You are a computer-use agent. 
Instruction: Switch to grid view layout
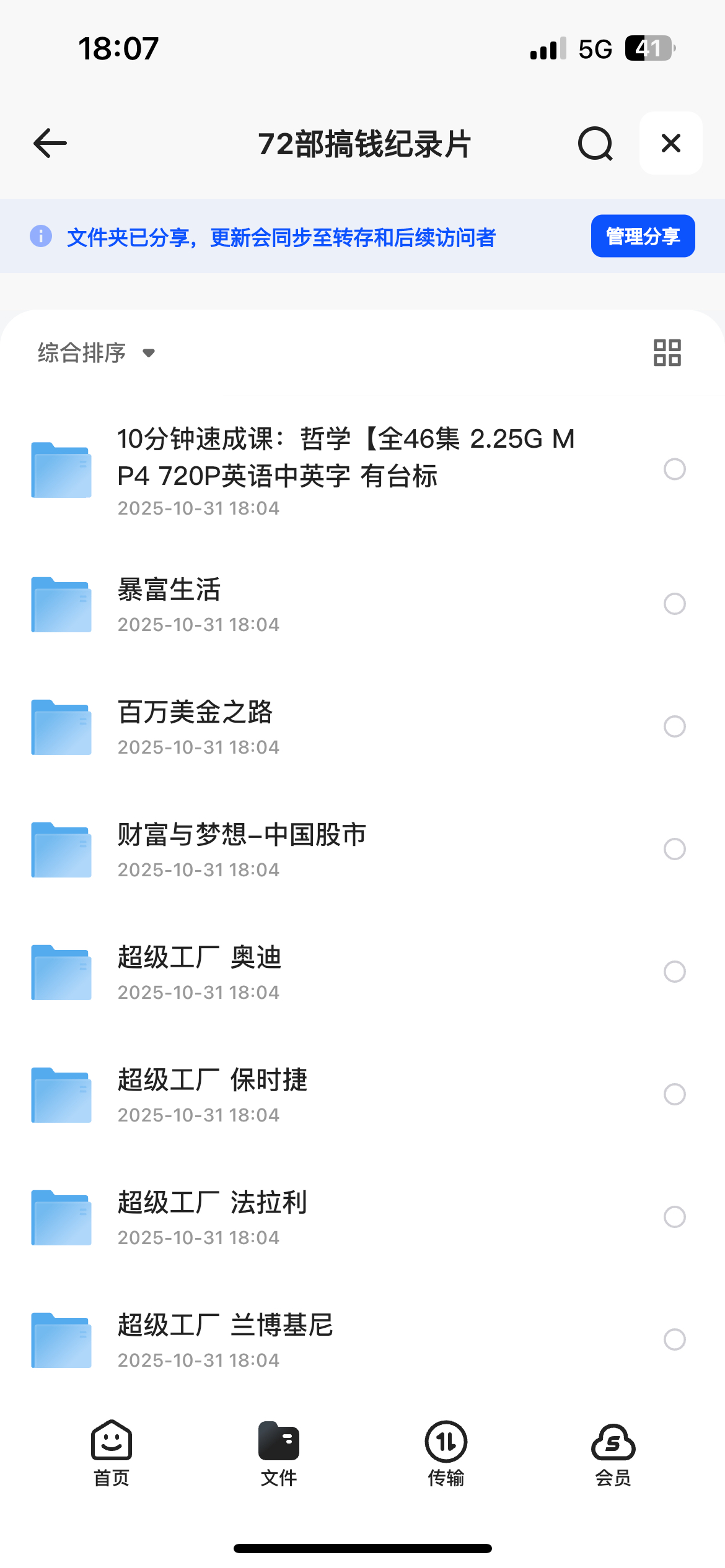pos(667,353)
